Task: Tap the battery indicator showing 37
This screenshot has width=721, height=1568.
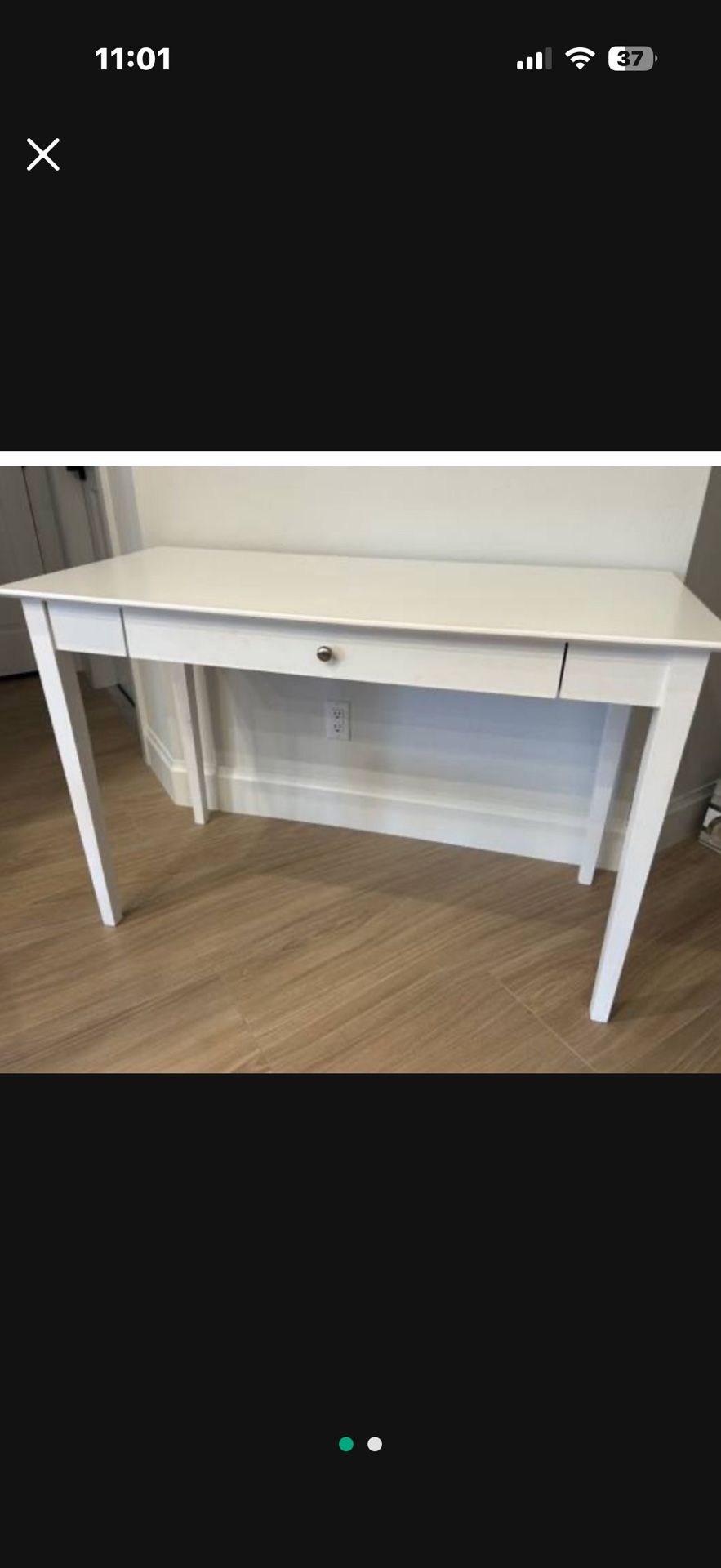Action: tap(632, 57)
